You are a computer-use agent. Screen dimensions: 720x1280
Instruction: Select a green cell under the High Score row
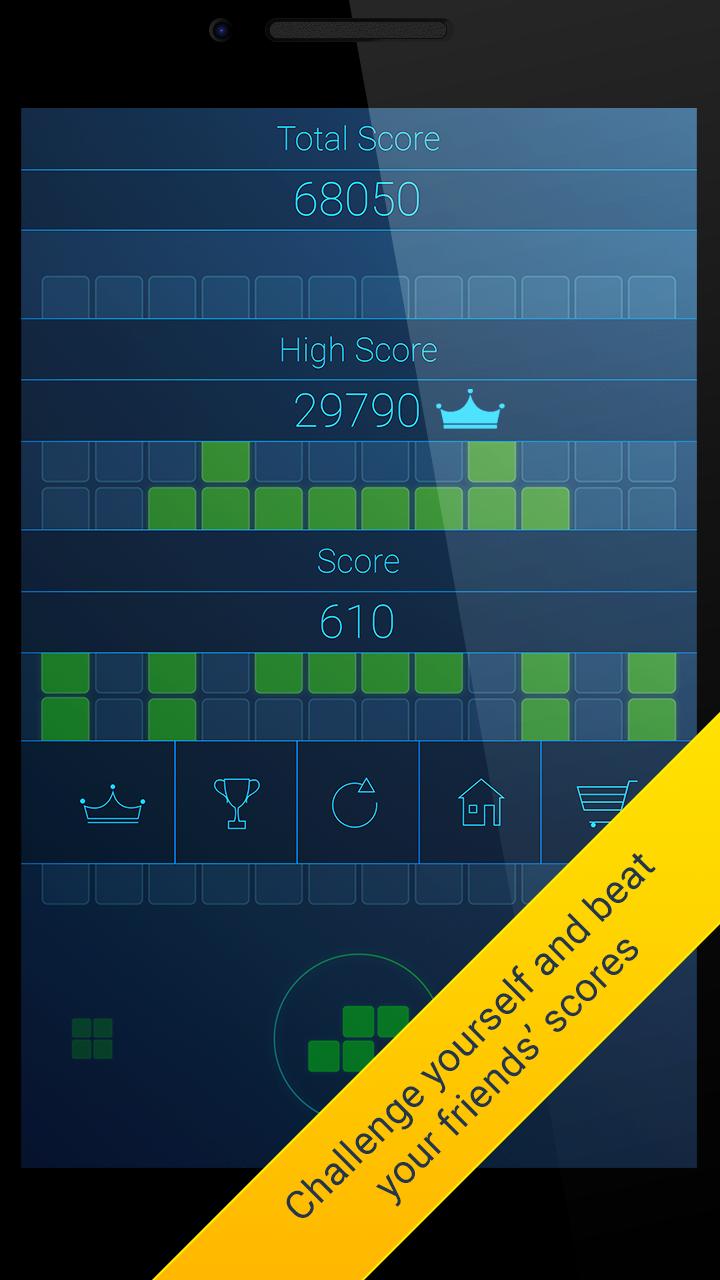pyautogui.click(x=224, y=462)
